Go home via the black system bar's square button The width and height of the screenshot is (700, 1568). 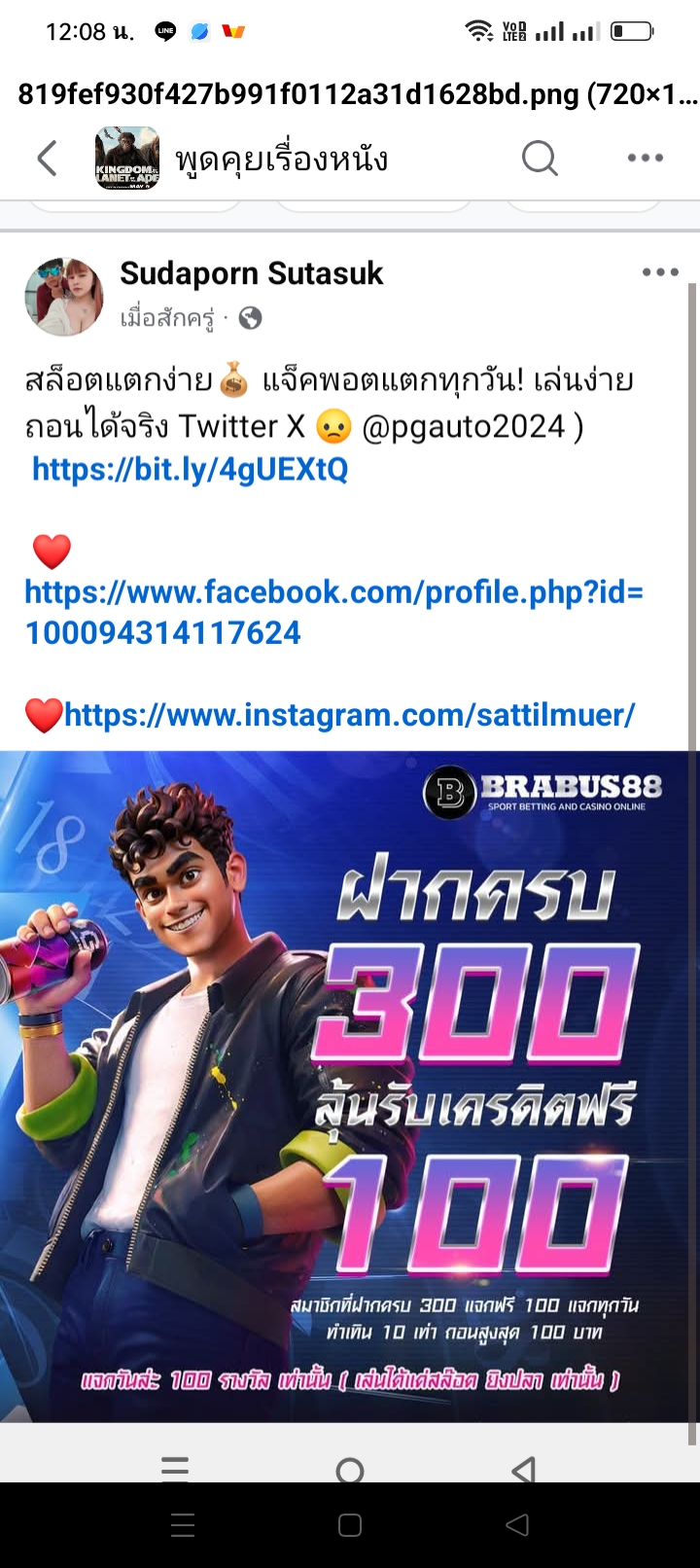tap(350, 1524)
